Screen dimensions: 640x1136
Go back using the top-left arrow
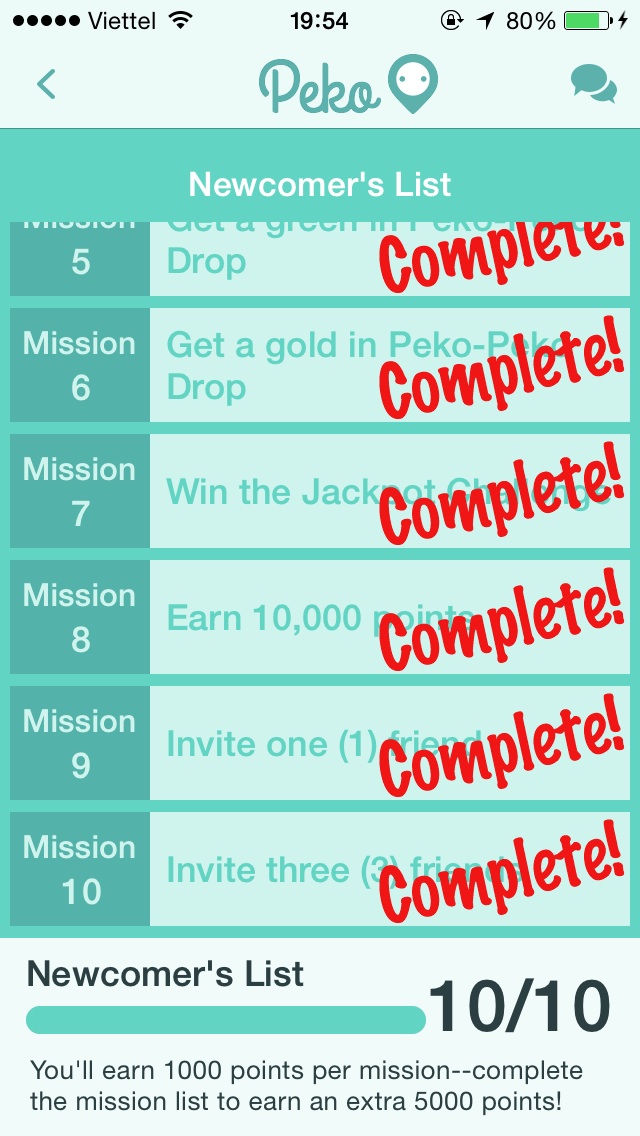pos(46,84)
